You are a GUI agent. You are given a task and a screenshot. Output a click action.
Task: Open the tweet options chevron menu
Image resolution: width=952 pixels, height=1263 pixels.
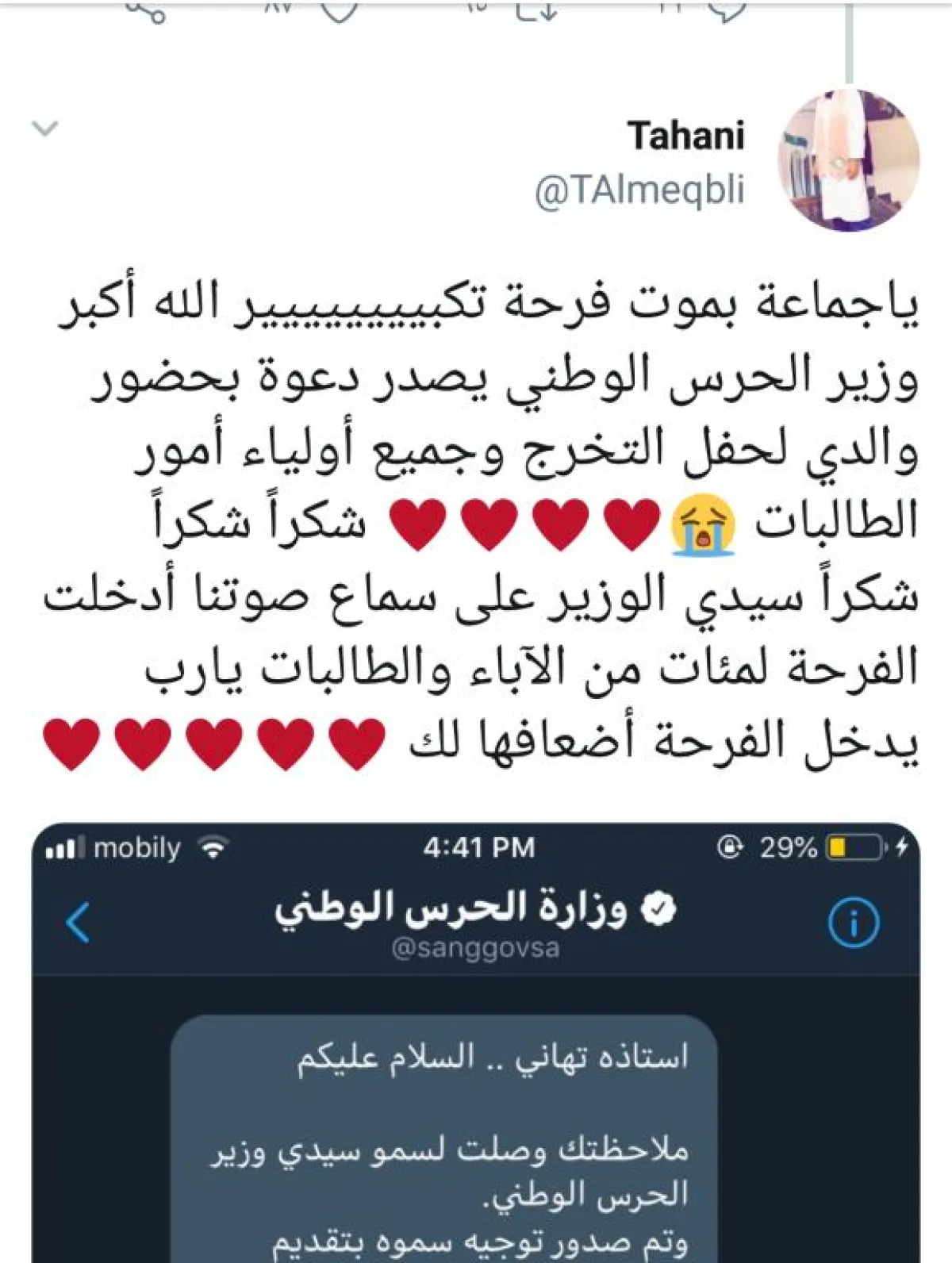click(x=44, y=129)
